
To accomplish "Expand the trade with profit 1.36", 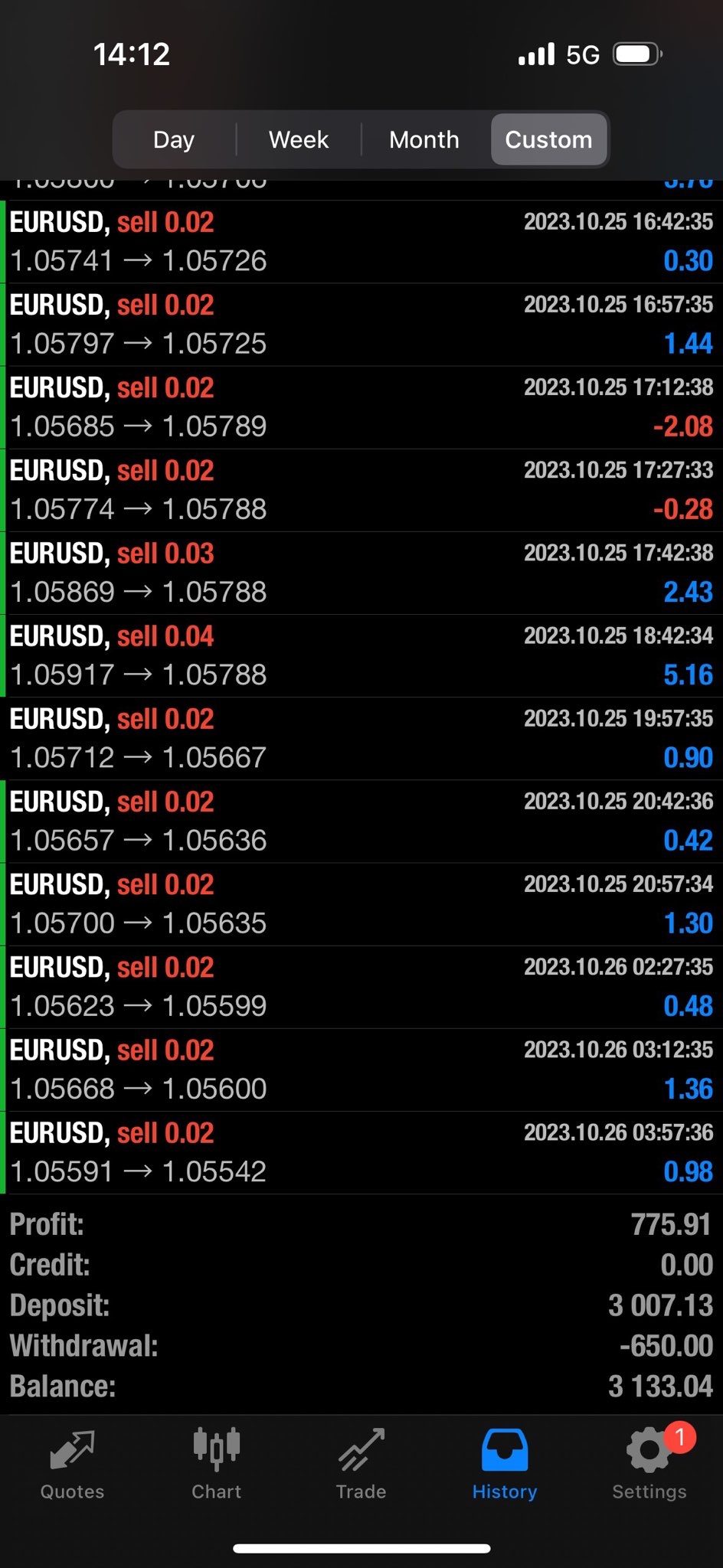I will pyautogui.click(x=361, y=1070).
